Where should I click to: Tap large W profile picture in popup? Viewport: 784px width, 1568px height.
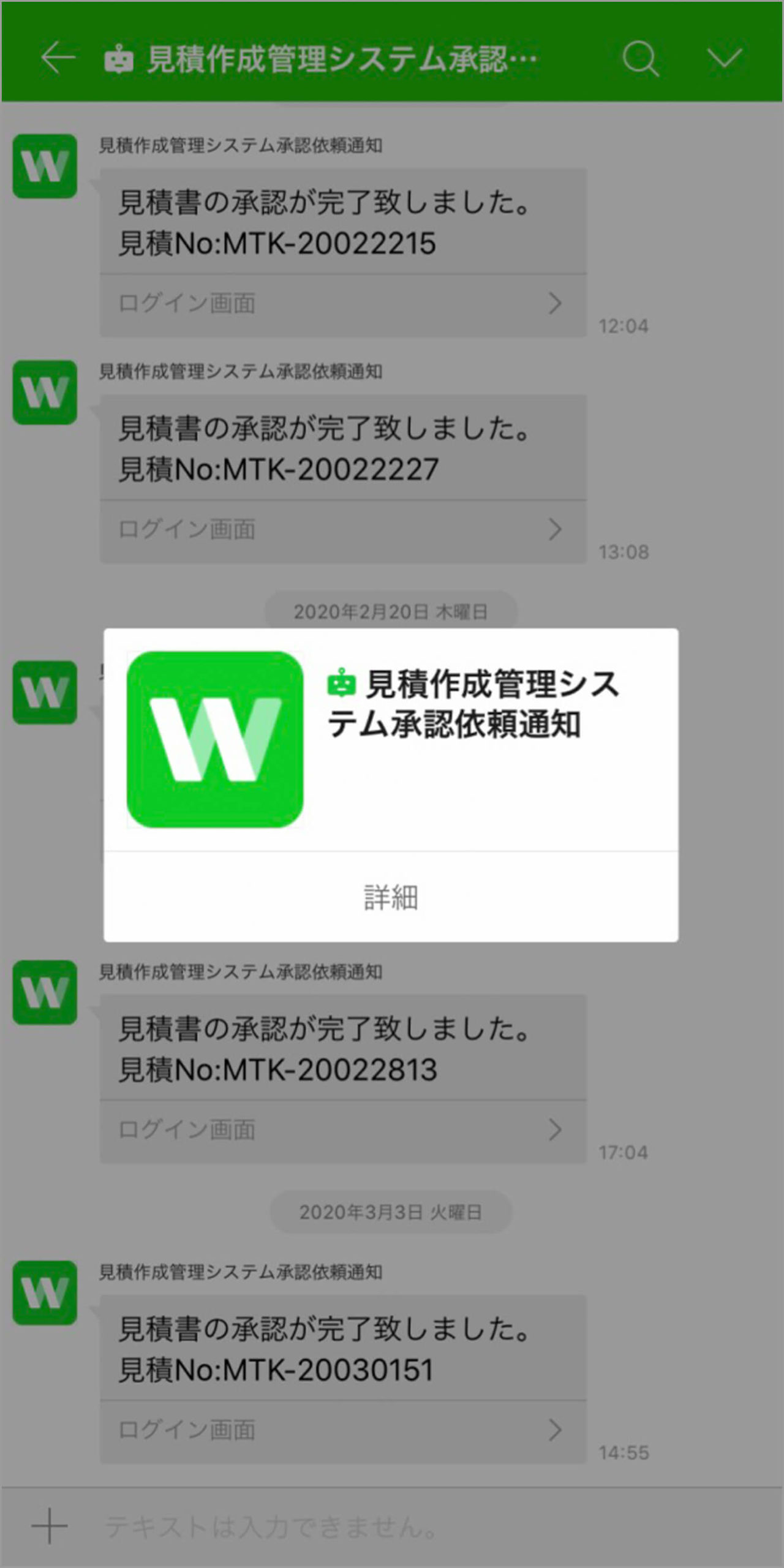point(215,739)
